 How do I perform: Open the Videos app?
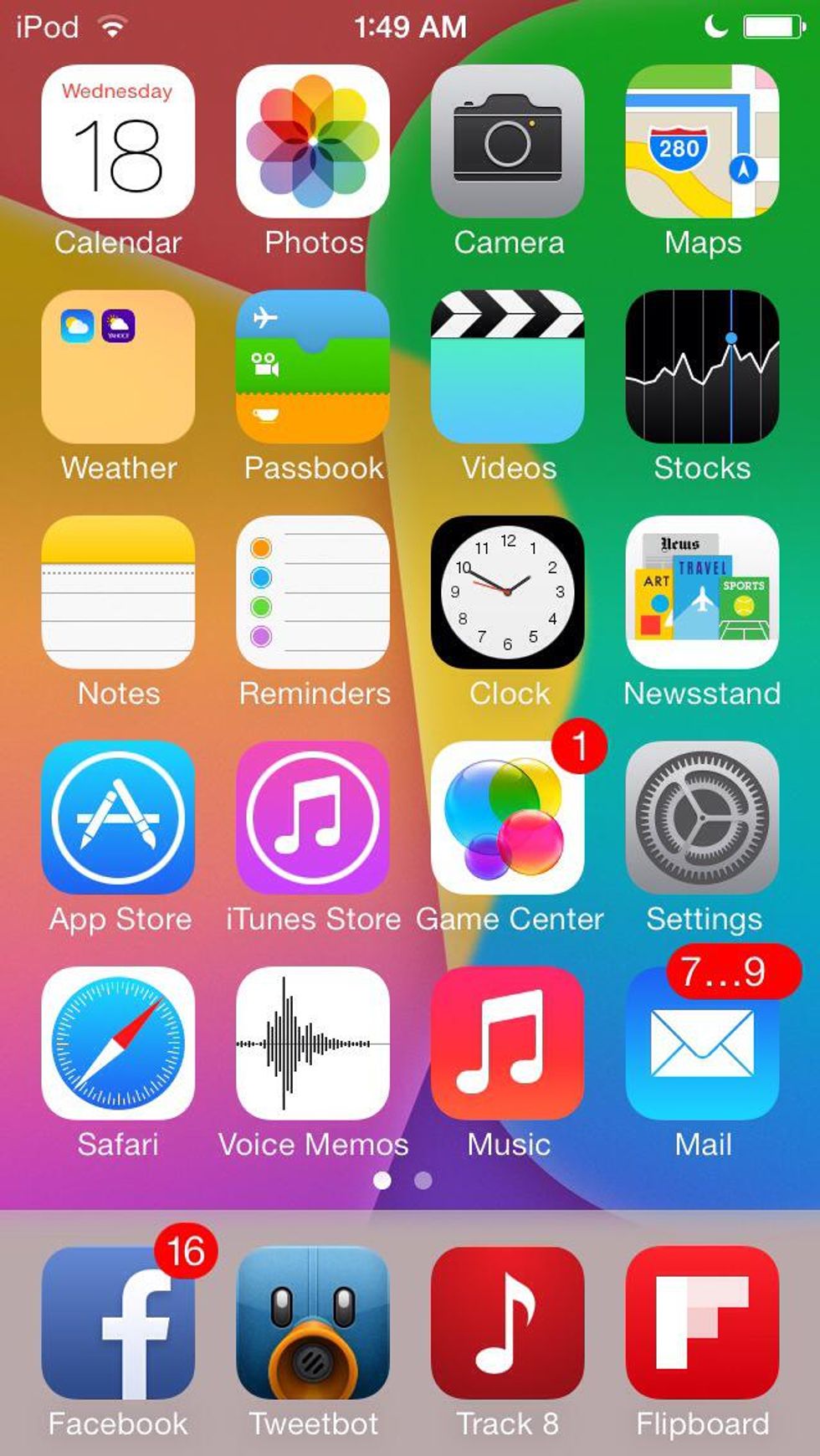click(x=508, y=367)
